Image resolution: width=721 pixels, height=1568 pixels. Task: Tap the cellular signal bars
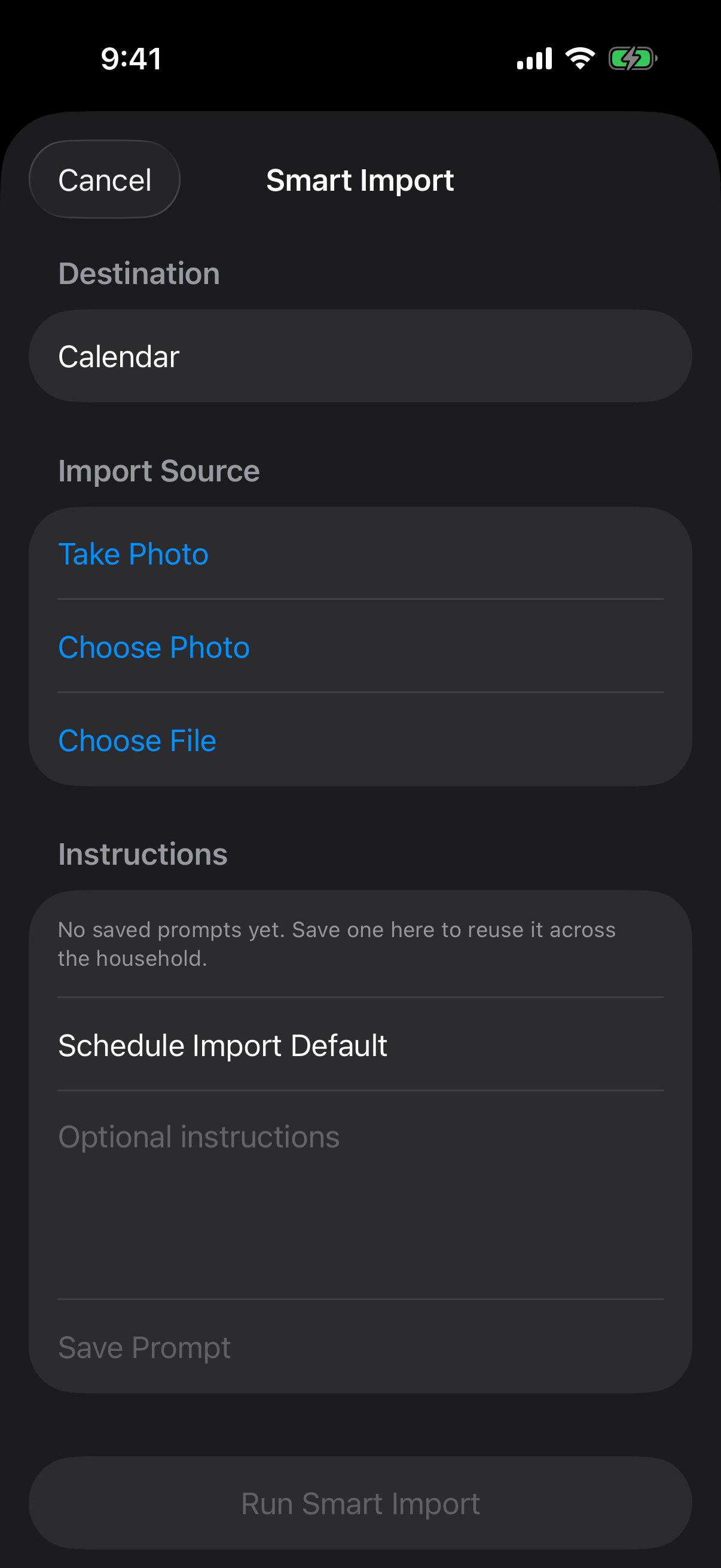(x=533, y=58)
